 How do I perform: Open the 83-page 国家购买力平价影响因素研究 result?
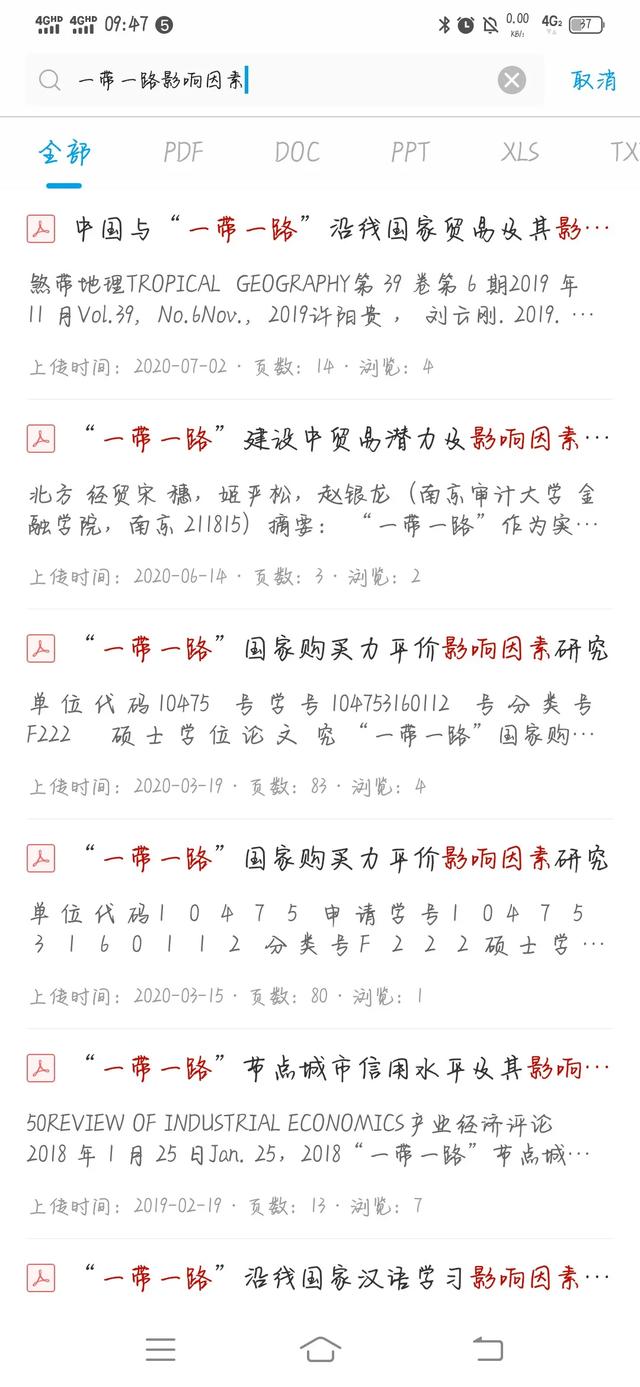point(320,714)
